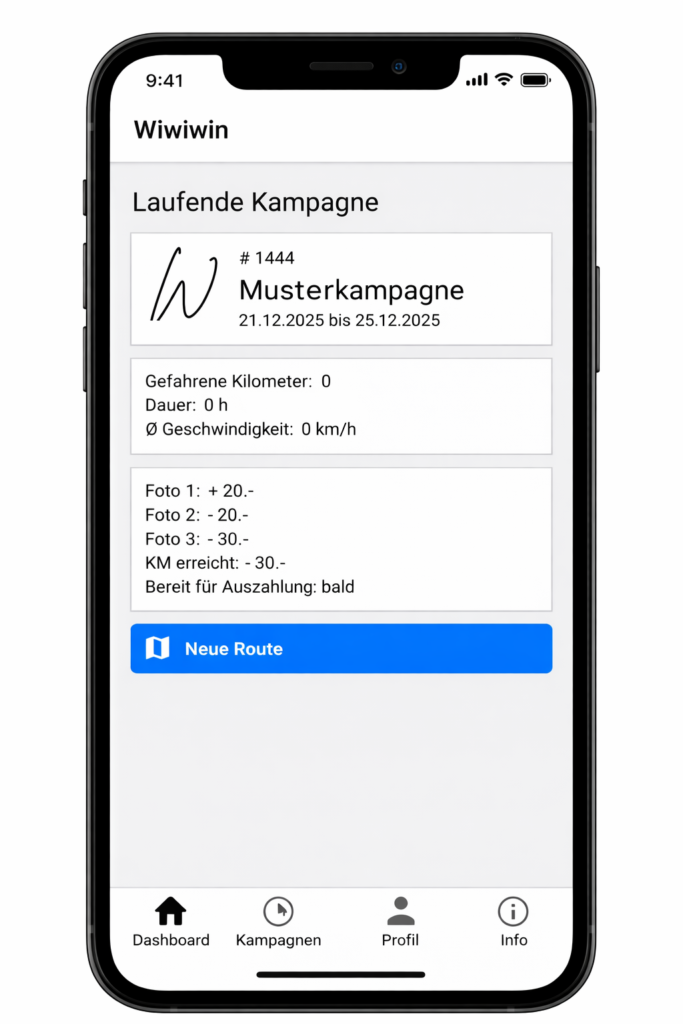Image resolution: width=683 pixels, height=1024 pixels.
Task: Switch to the Kampagnen tab
Action: pyautogui.click(x=278, y=923)
